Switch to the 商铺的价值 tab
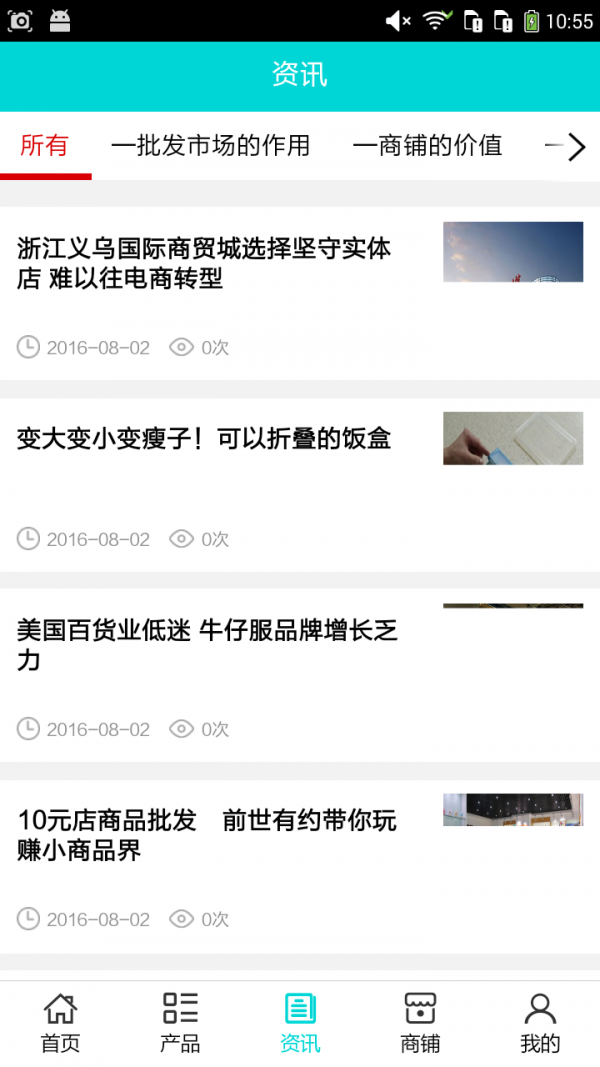The image size is (600, 1067). (x=427, y=146)
